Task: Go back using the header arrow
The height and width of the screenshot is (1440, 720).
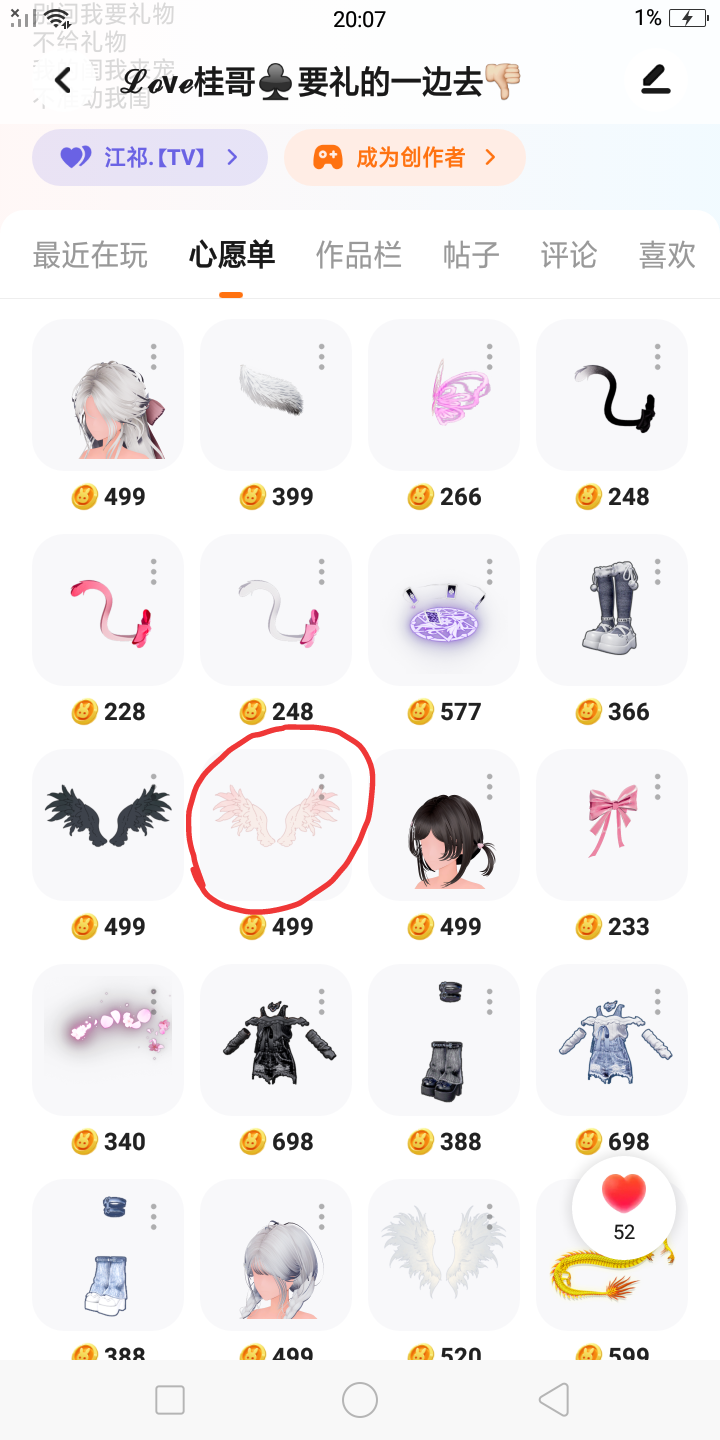Action: 63,80
